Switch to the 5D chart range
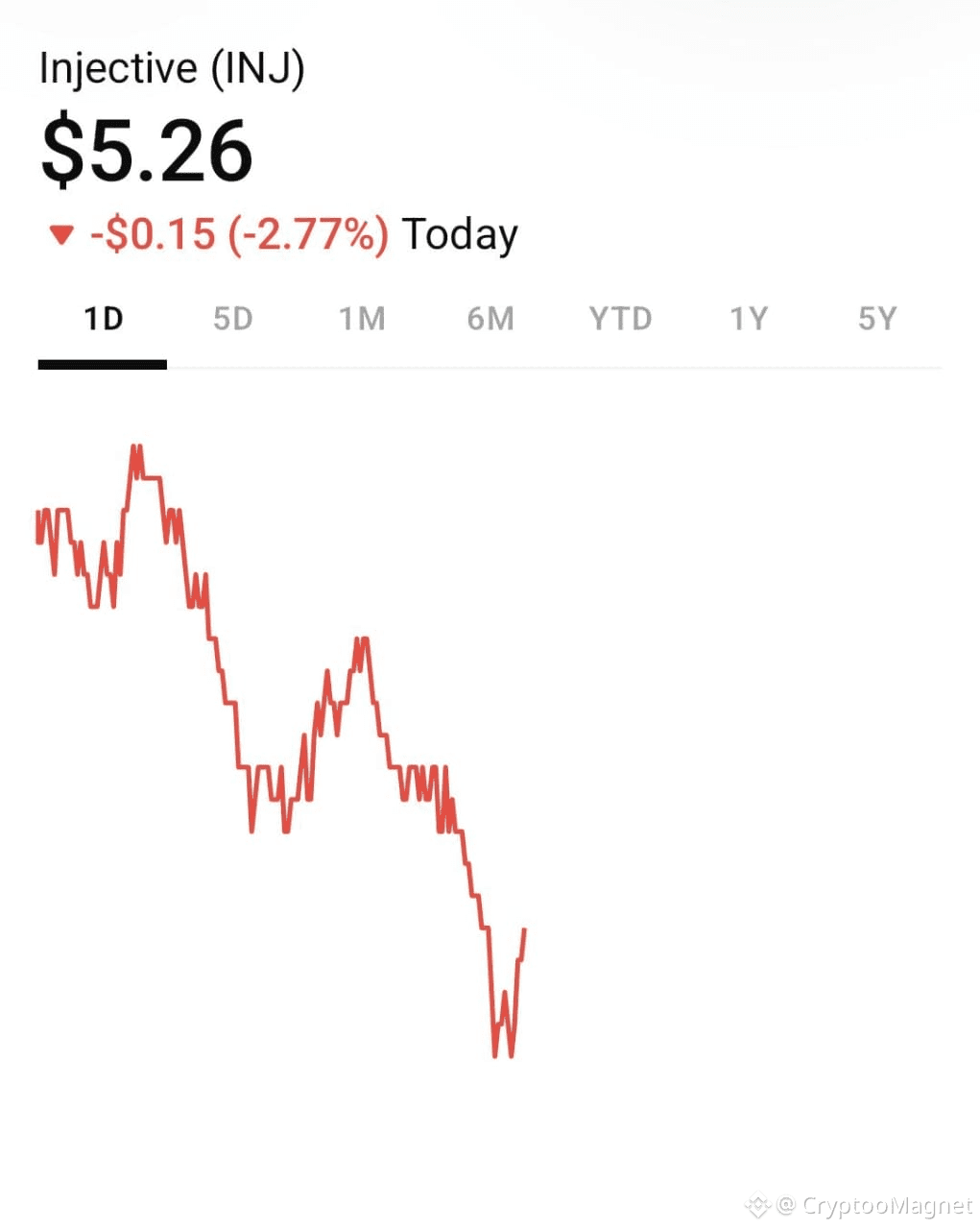Image resolution: width=980 pixels, height=1229 pixels. [x=232, y=319]
